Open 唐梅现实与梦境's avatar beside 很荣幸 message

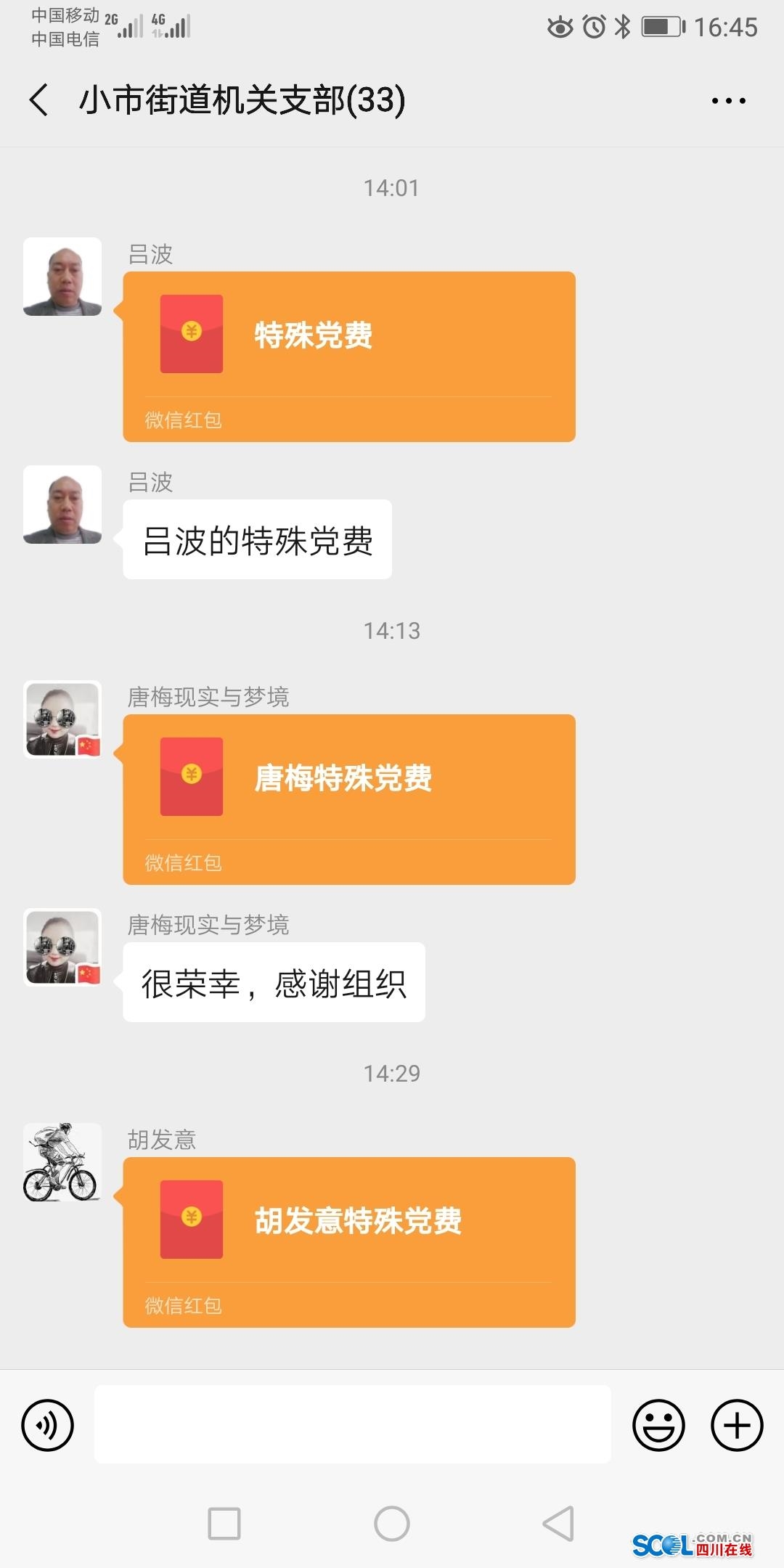pos(62,947)
